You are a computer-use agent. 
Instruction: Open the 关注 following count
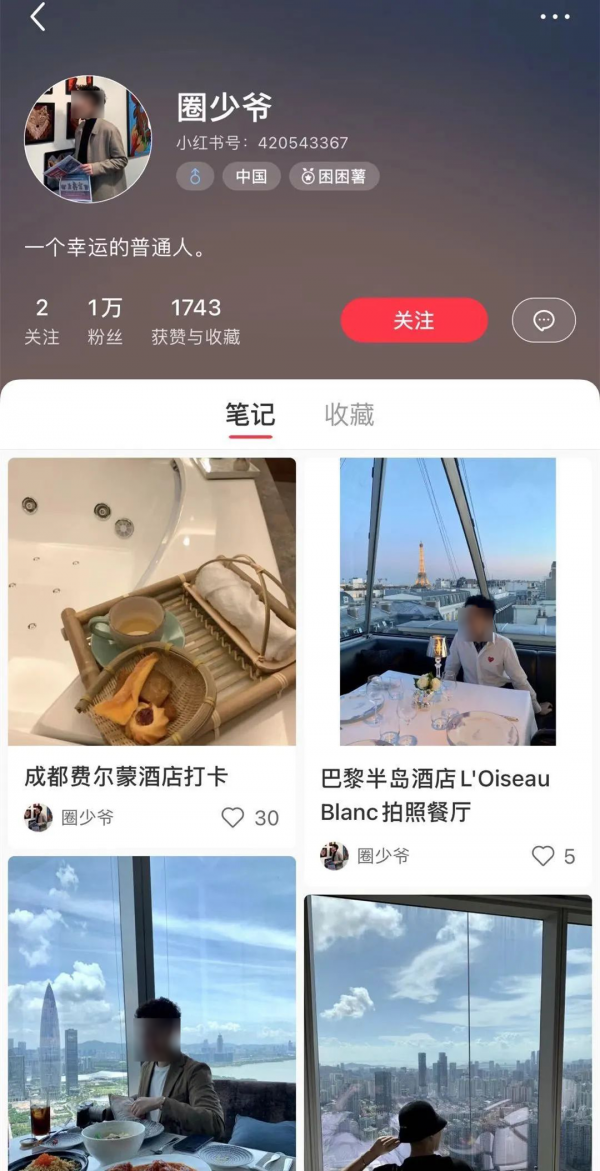point(42,321)
